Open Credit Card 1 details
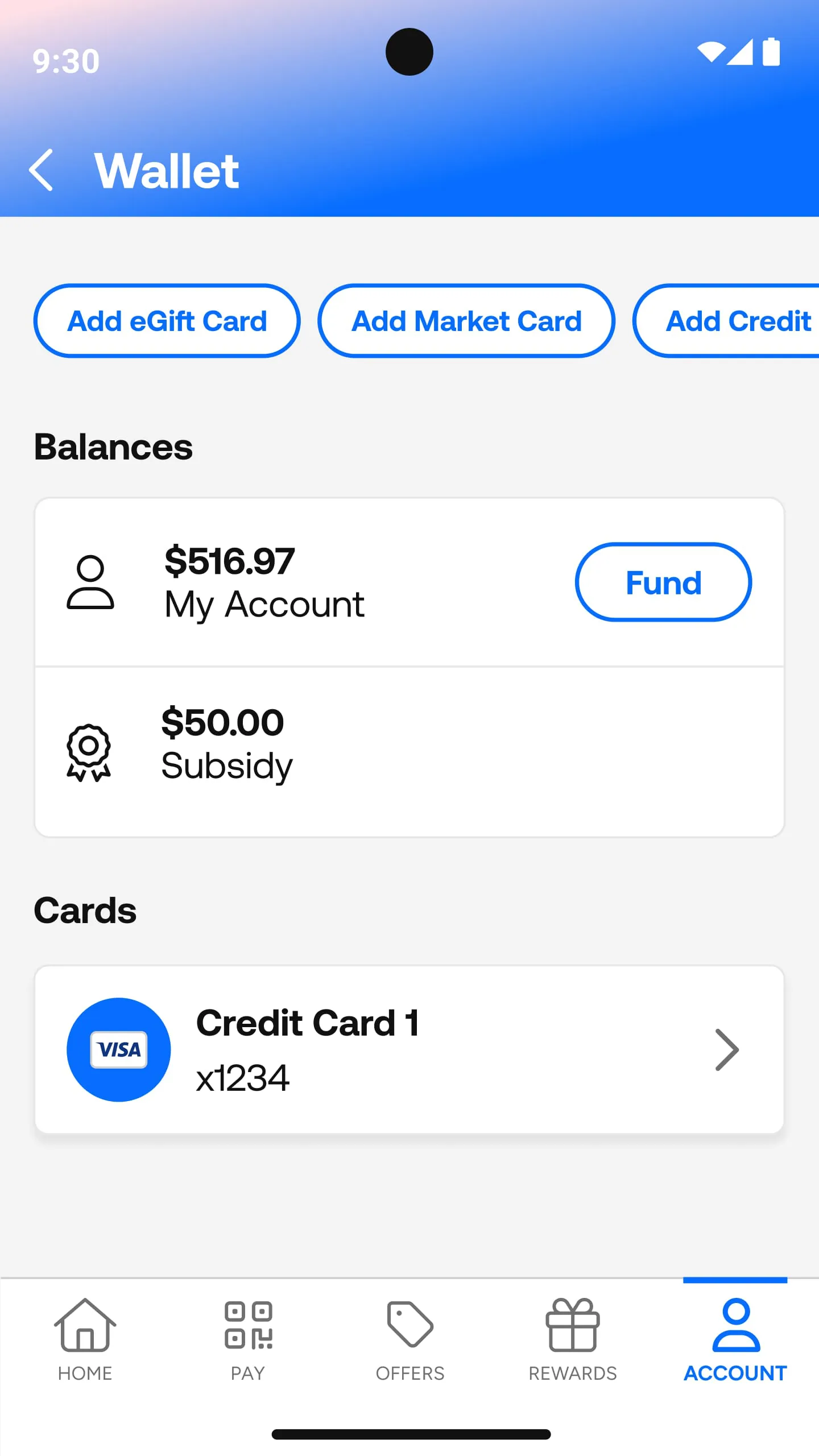The image size is (819, 1456). point(409,1049)
